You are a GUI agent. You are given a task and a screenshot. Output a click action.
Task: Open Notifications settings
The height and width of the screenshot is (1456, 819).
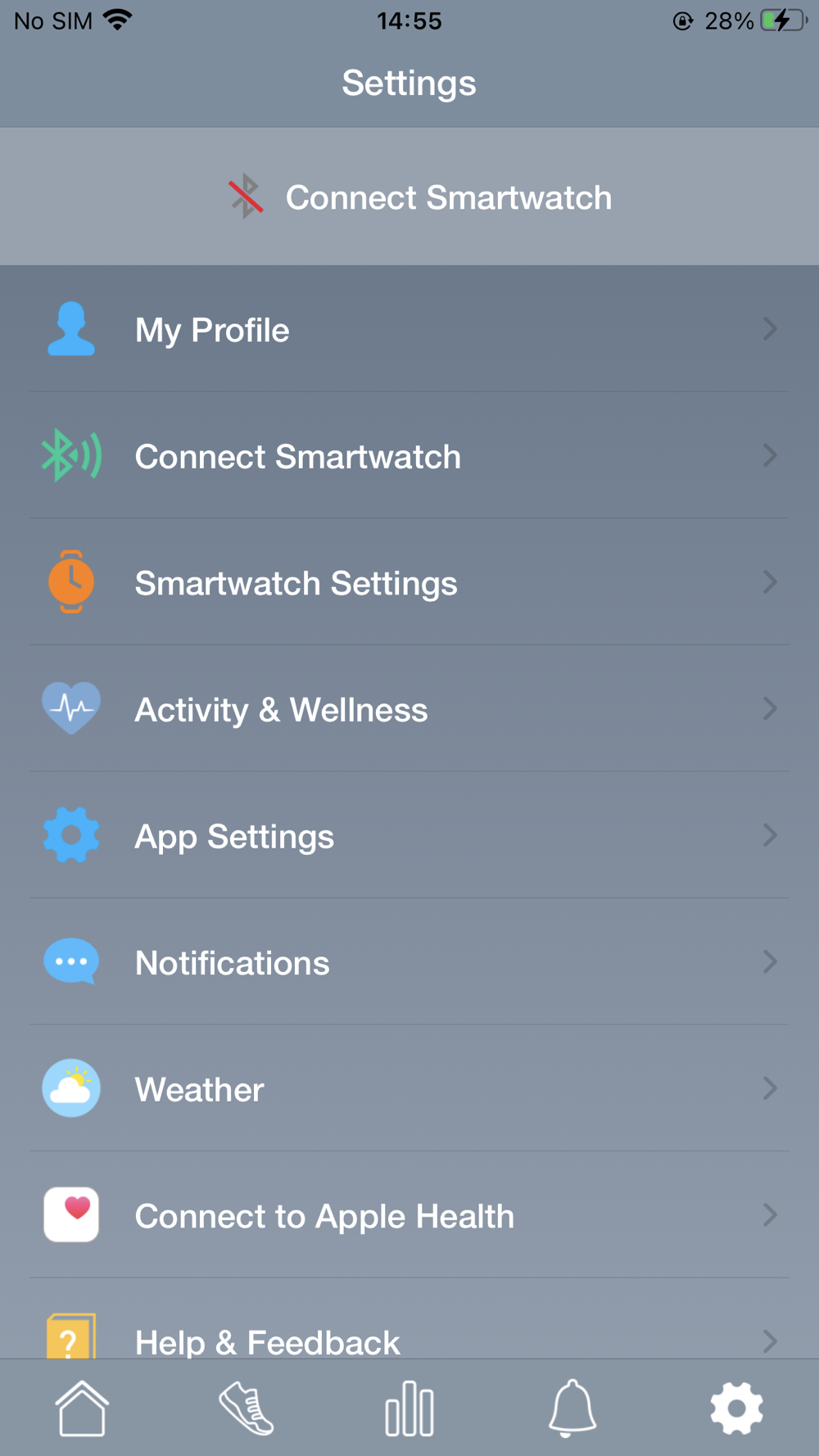click(409, 961)
